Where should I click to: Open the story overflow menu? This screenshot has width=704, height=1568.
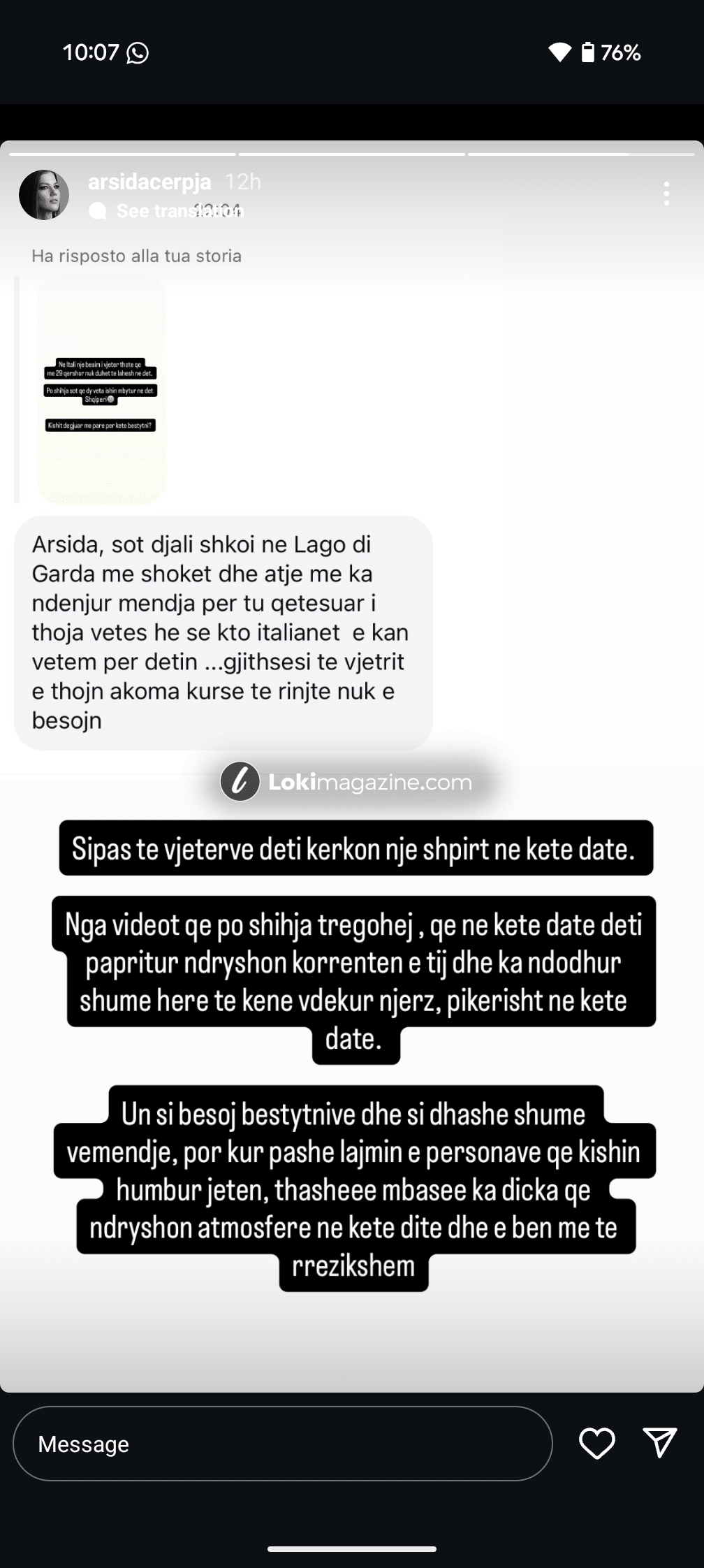[x=666, y=194]
